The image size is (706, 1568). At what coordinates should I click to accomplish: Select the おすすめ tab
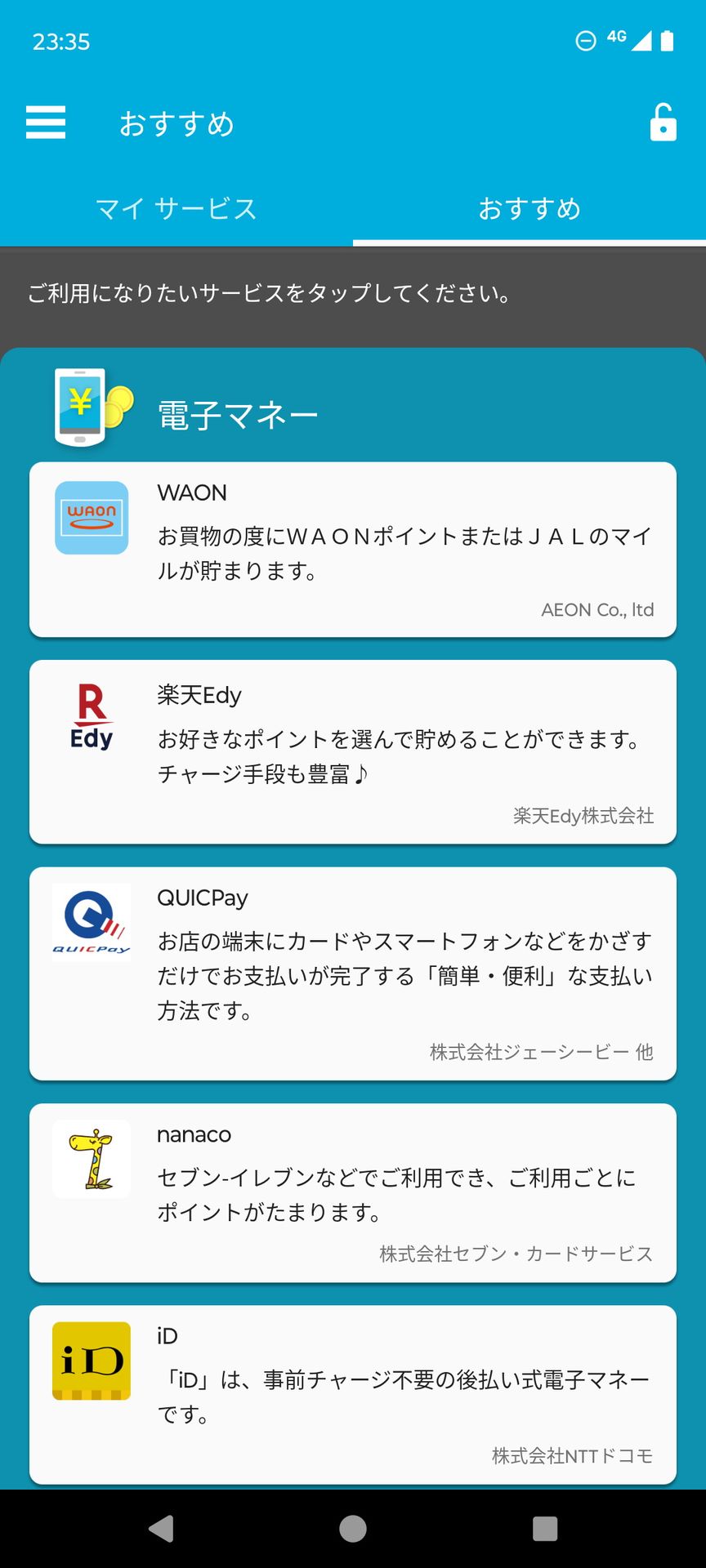click(529, 209)
